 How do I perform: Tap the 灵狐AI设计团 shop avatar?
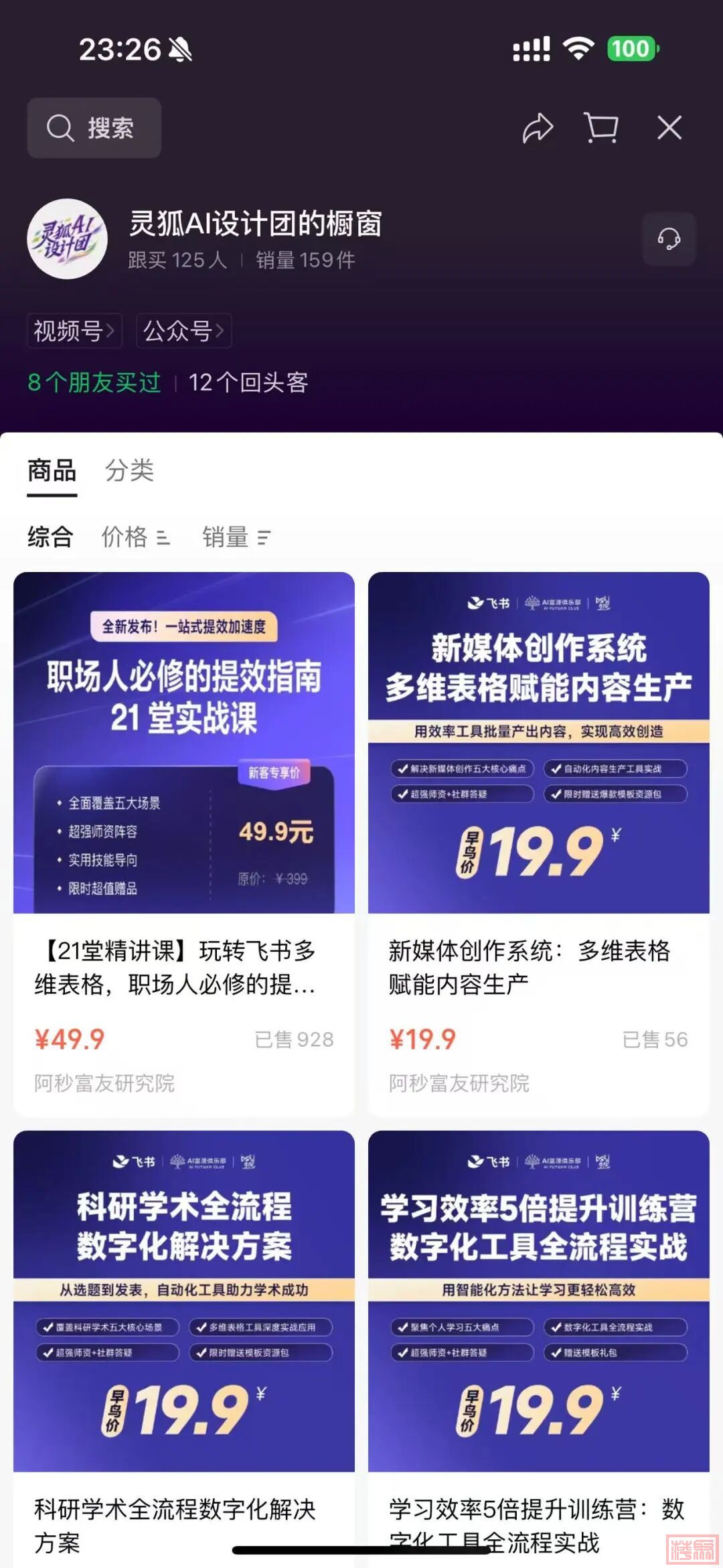coord(67,239)
